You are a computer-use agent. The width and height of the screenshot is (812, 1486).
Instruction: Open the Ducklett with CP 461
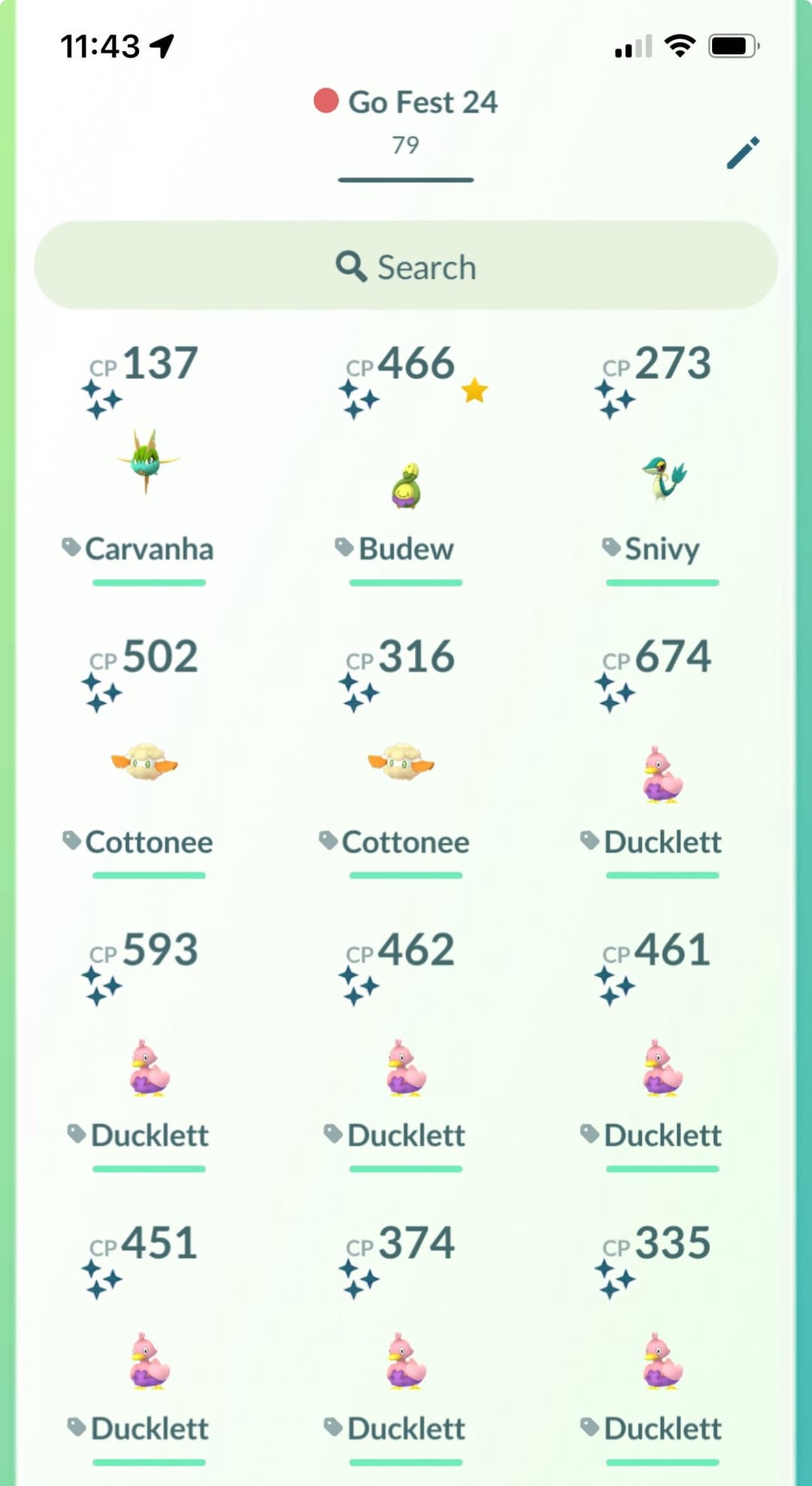tap(662, 1069)
